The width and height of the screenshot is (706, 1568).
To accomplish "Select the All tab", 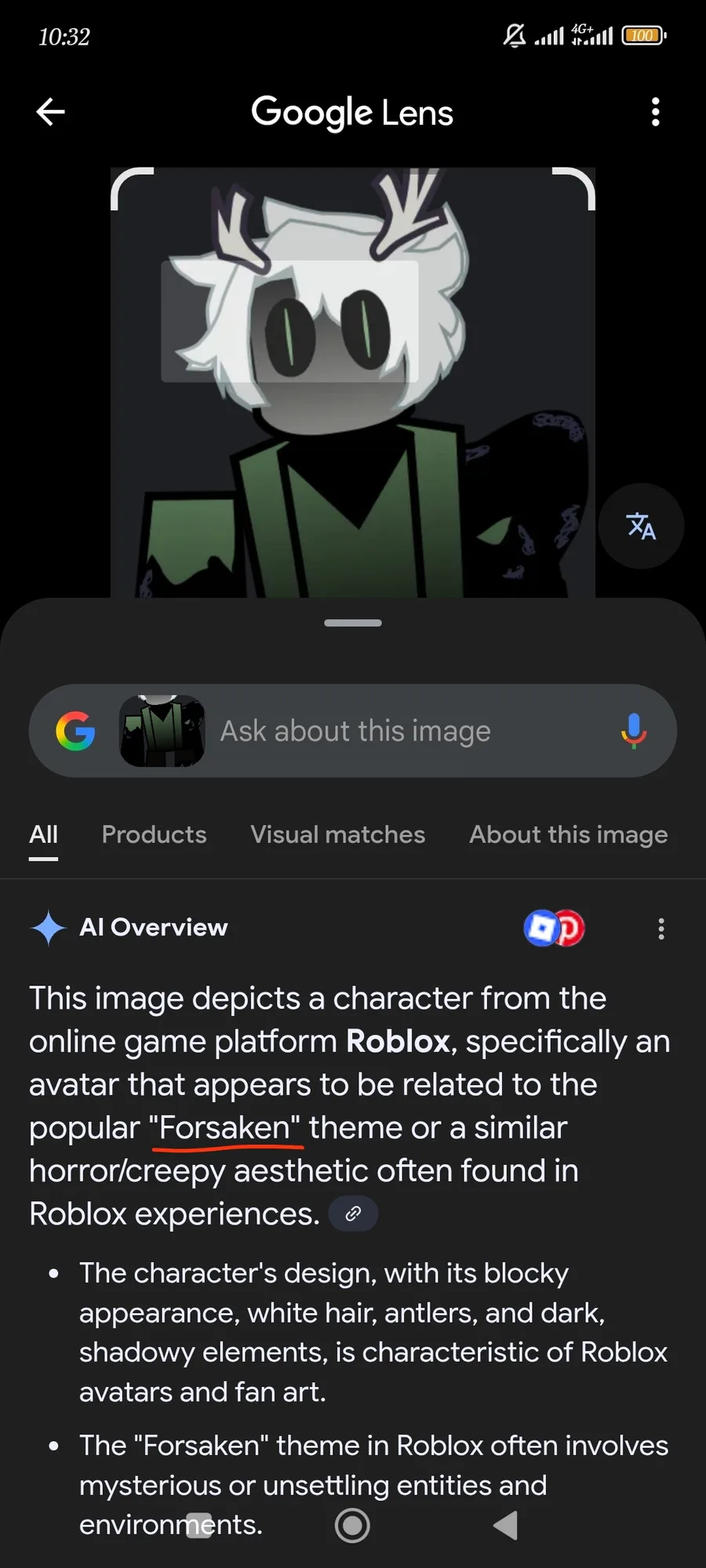I will click(x=44, y=835).
